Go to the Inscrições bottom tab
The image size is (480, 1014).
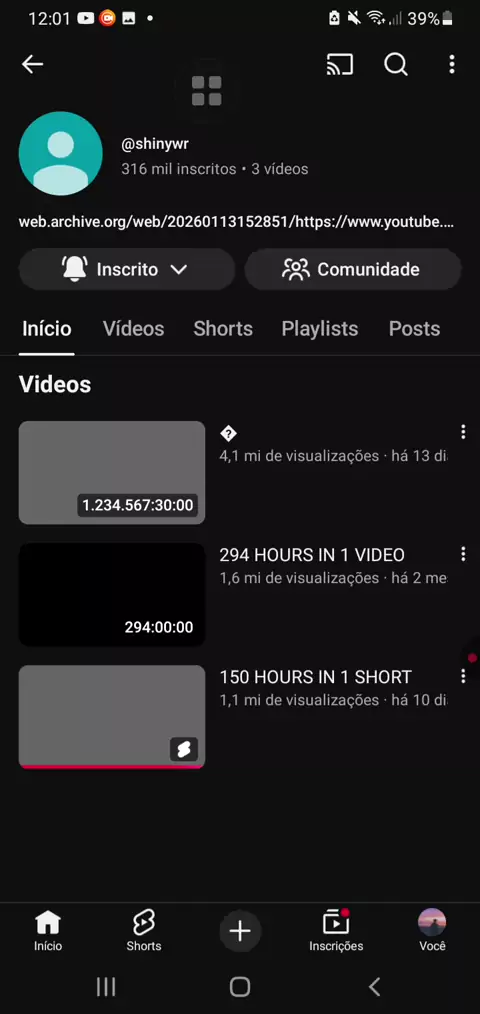coord(336,931)
